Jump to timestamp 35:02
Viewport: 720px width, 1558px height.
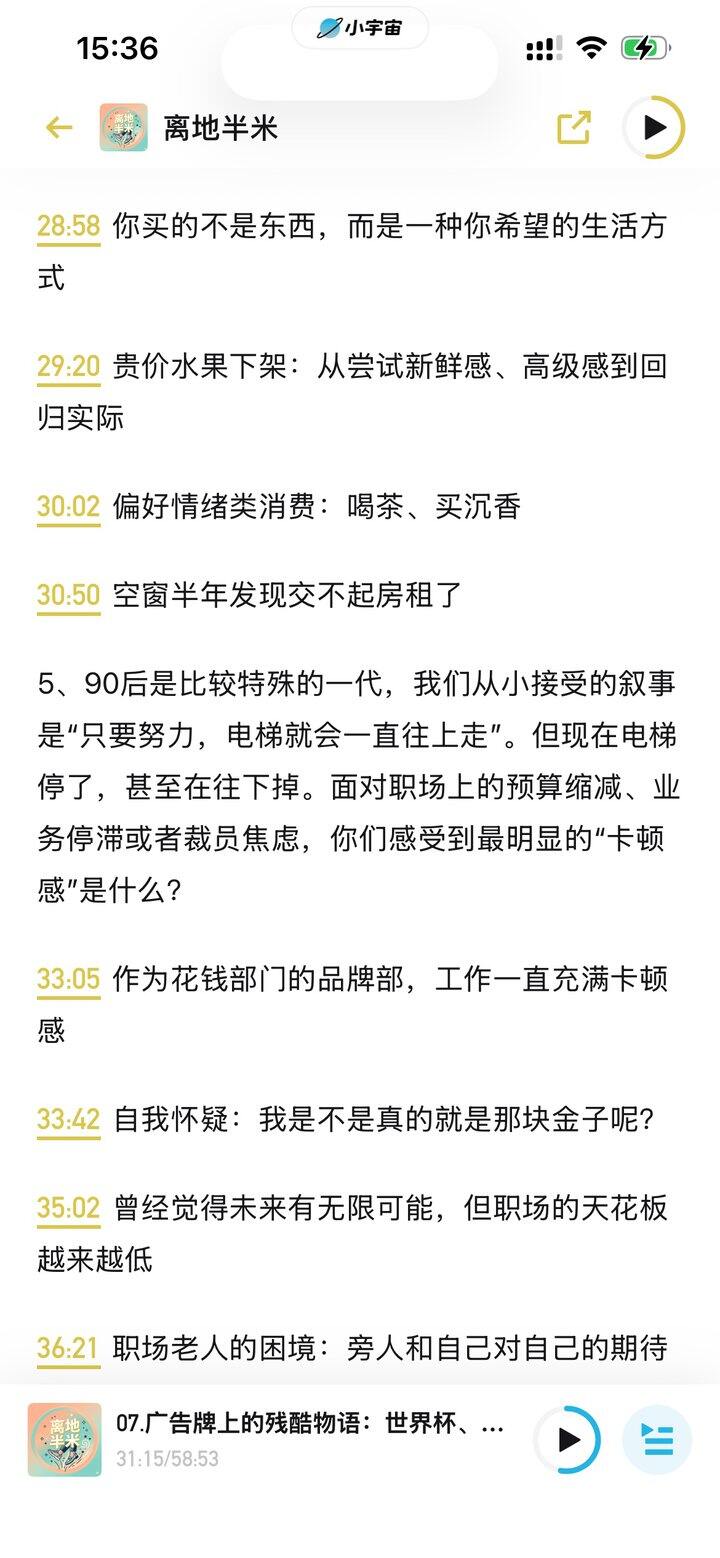69,1209
